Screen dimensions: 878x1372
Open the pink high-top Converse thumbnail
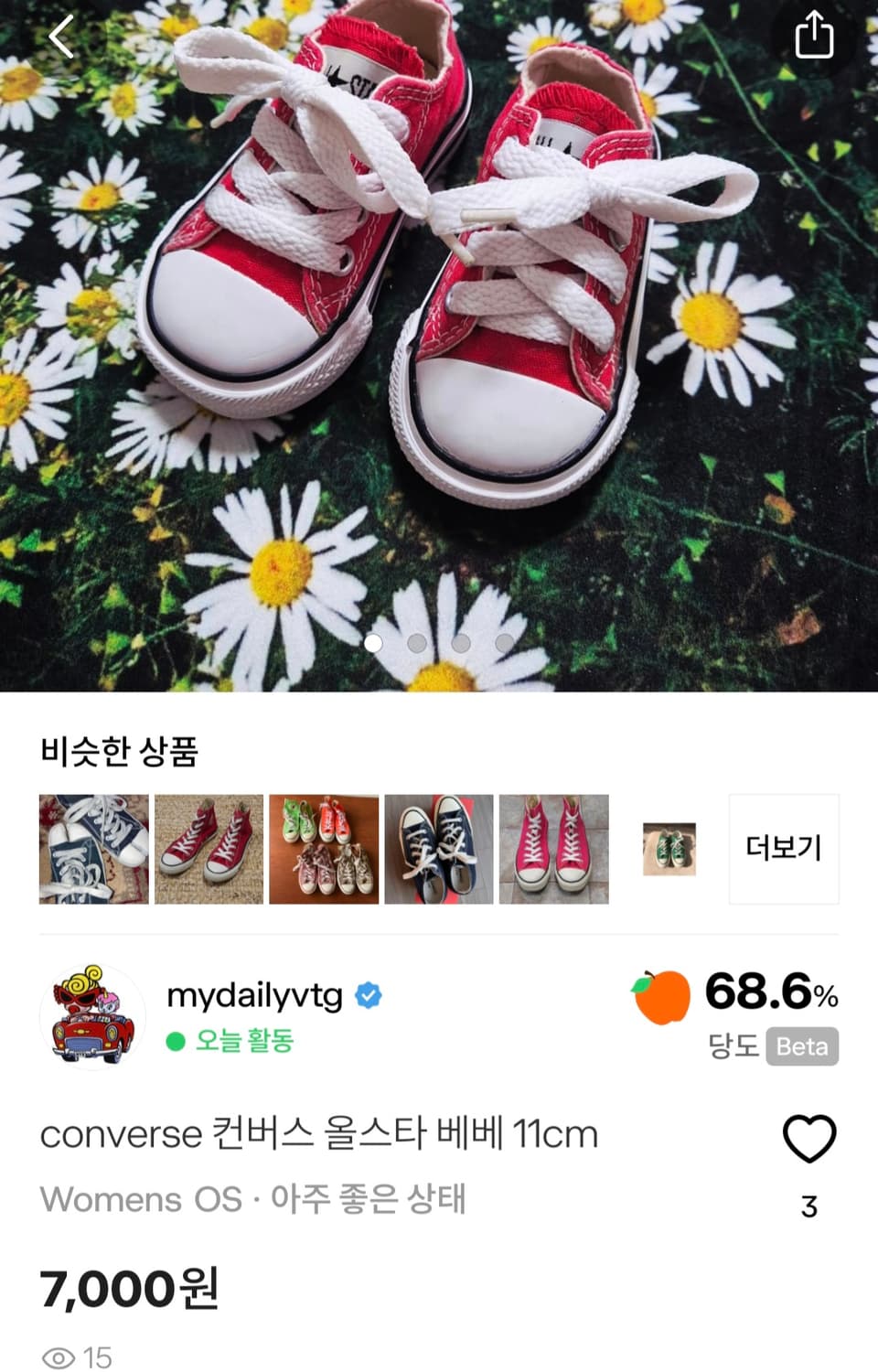point(554,848)
